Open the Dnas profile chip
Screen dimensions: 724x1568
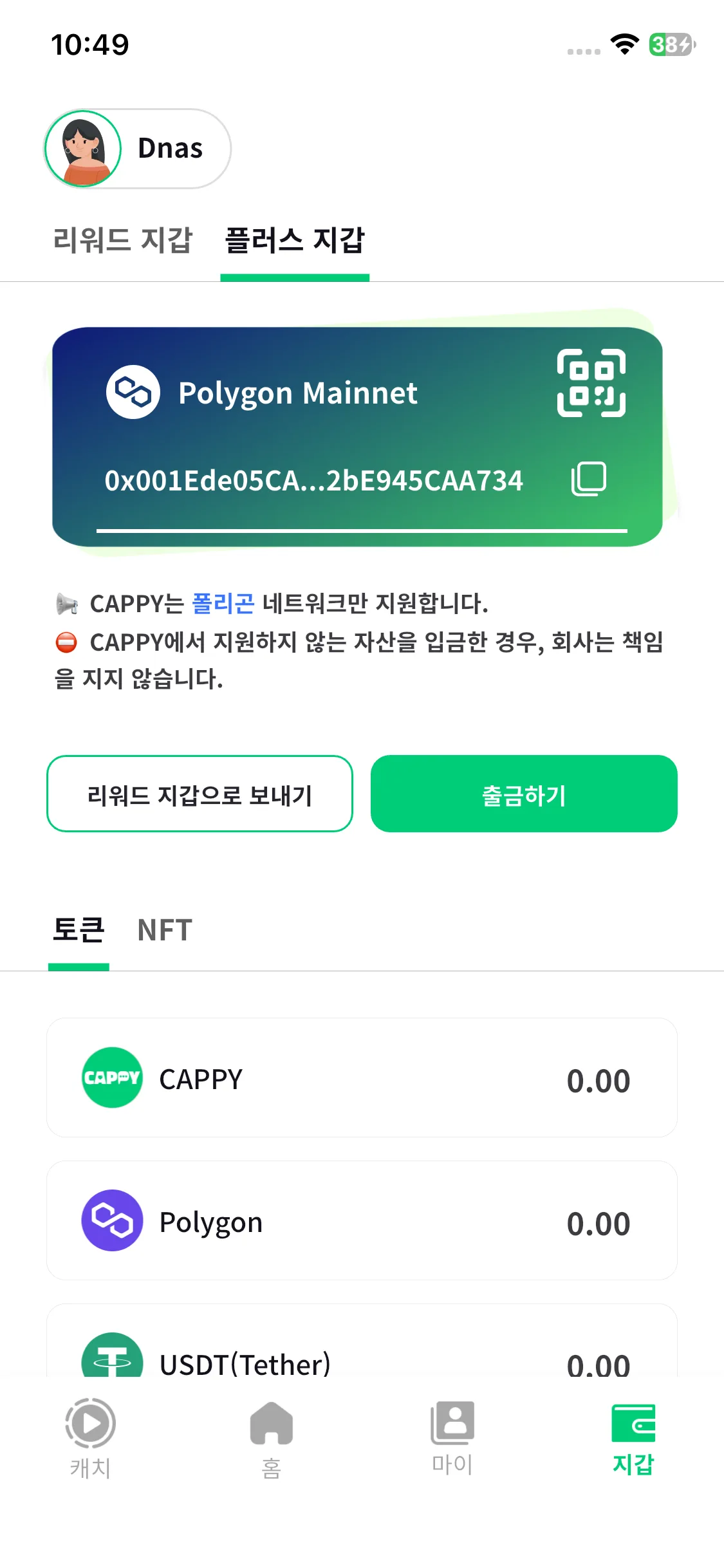tap(137, 149)
